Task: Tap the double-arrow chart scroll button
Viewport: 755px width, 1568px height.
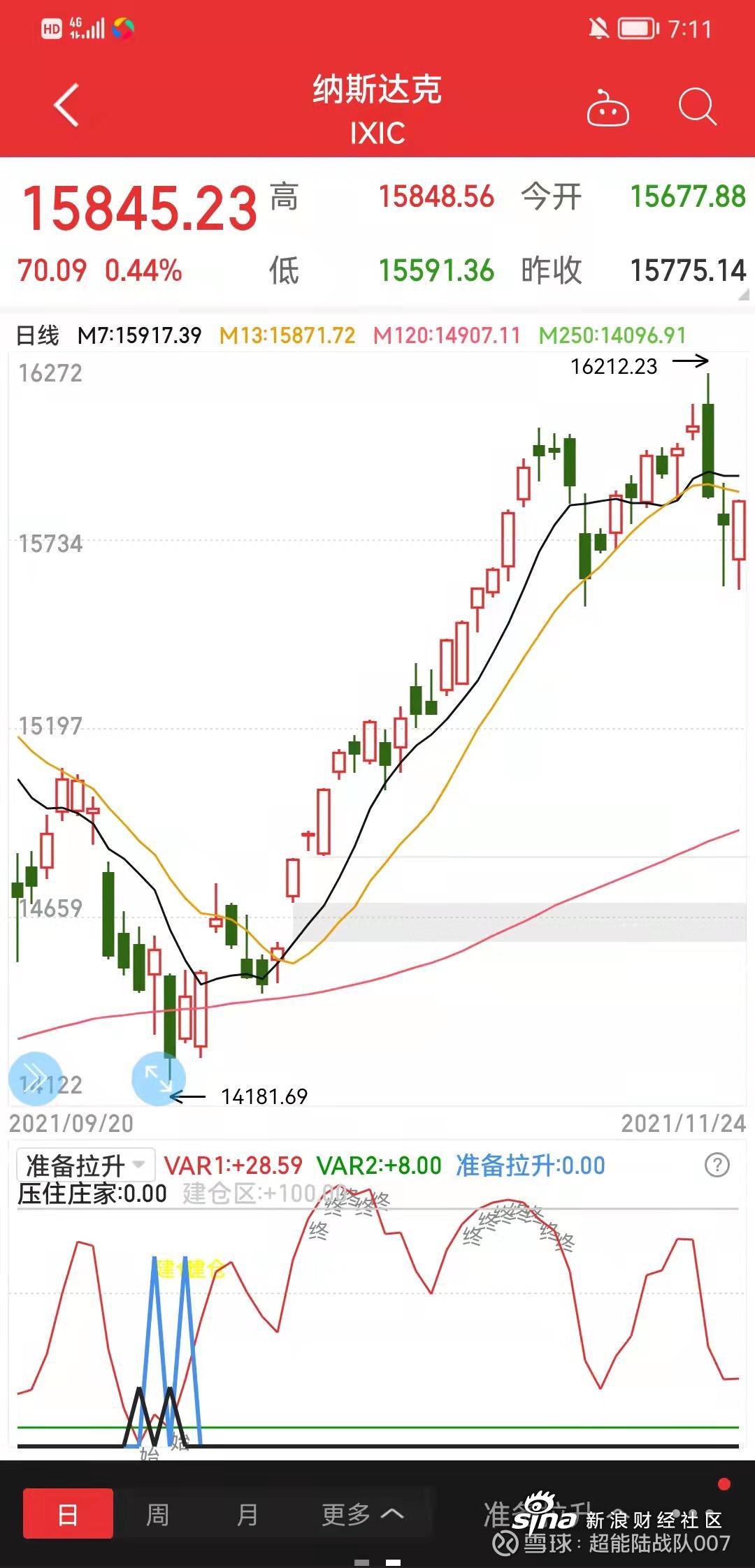Action: [x=35, y=1078]
